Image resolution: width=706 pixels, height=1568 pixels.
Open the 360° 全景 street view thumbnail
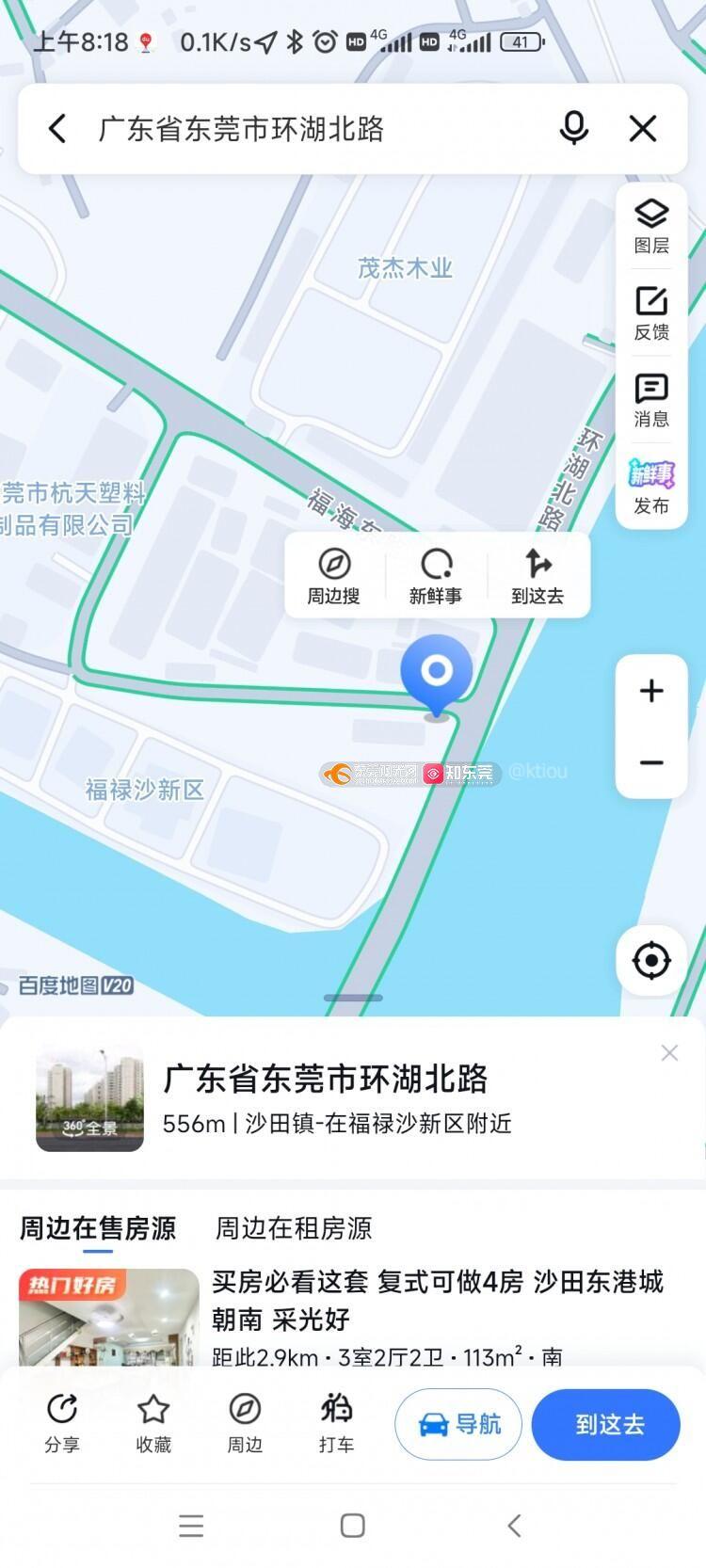pyautogui.click(x=90, y=1097)
